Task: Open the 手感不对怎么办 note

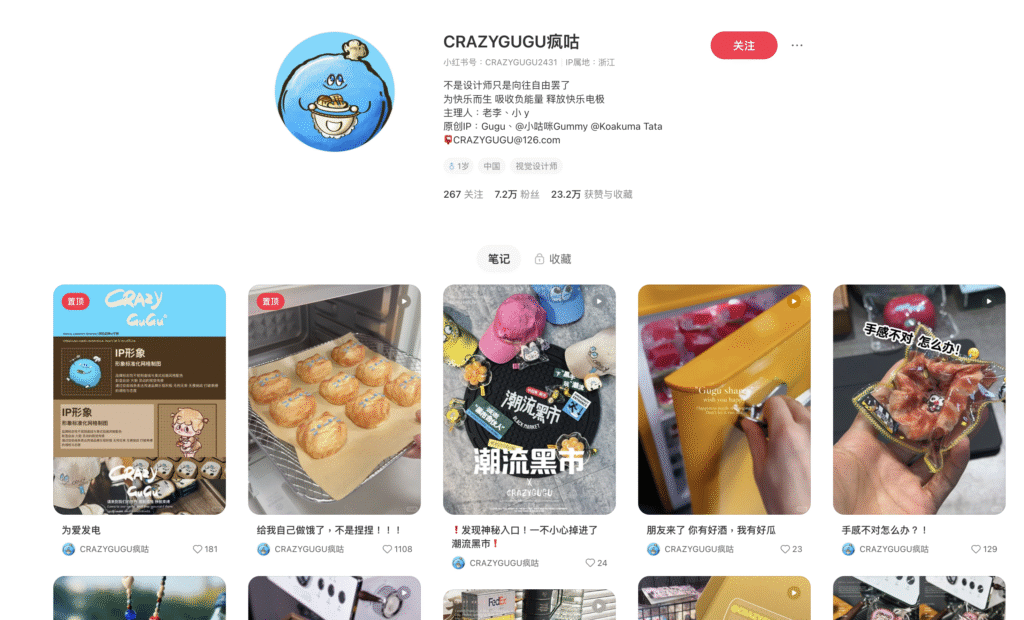Action: click(919, 399)
